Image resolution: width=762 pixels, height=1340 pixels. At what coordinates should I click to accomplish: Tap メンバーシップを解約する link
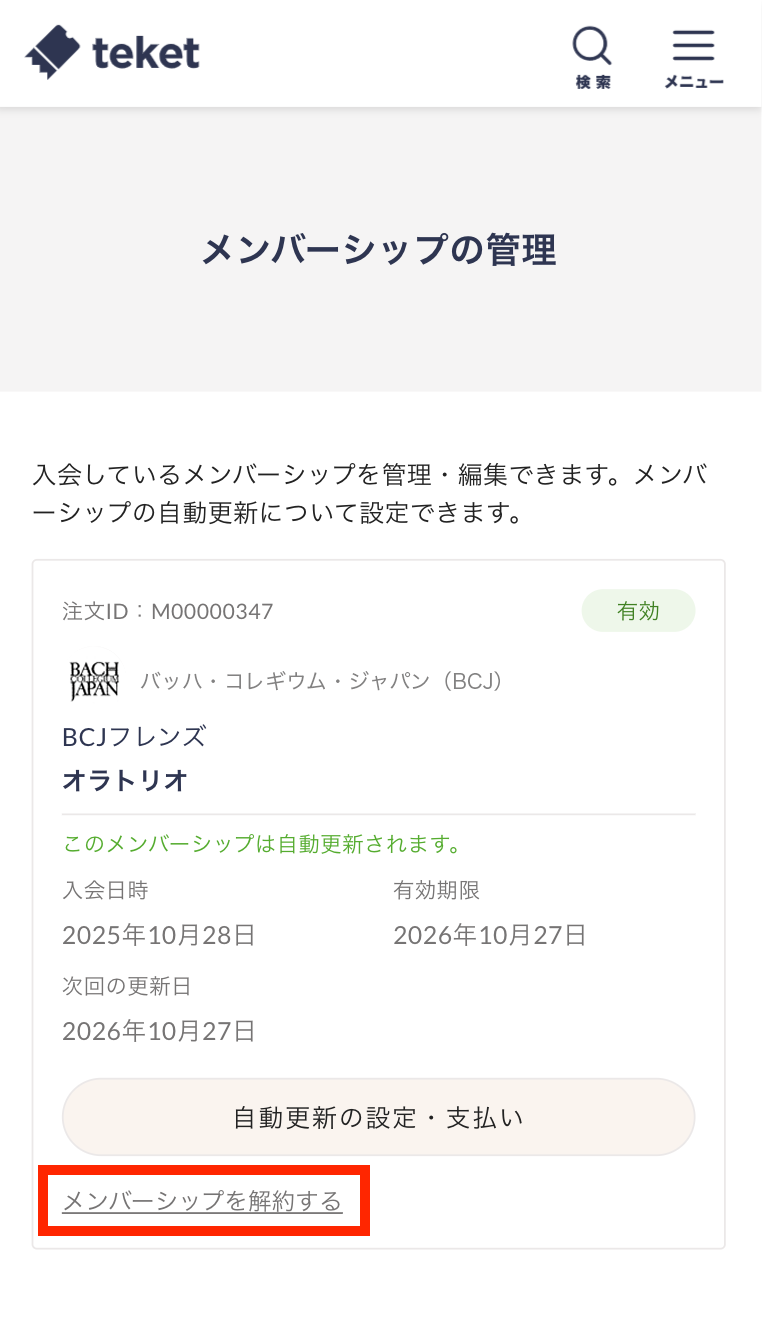203,1201
